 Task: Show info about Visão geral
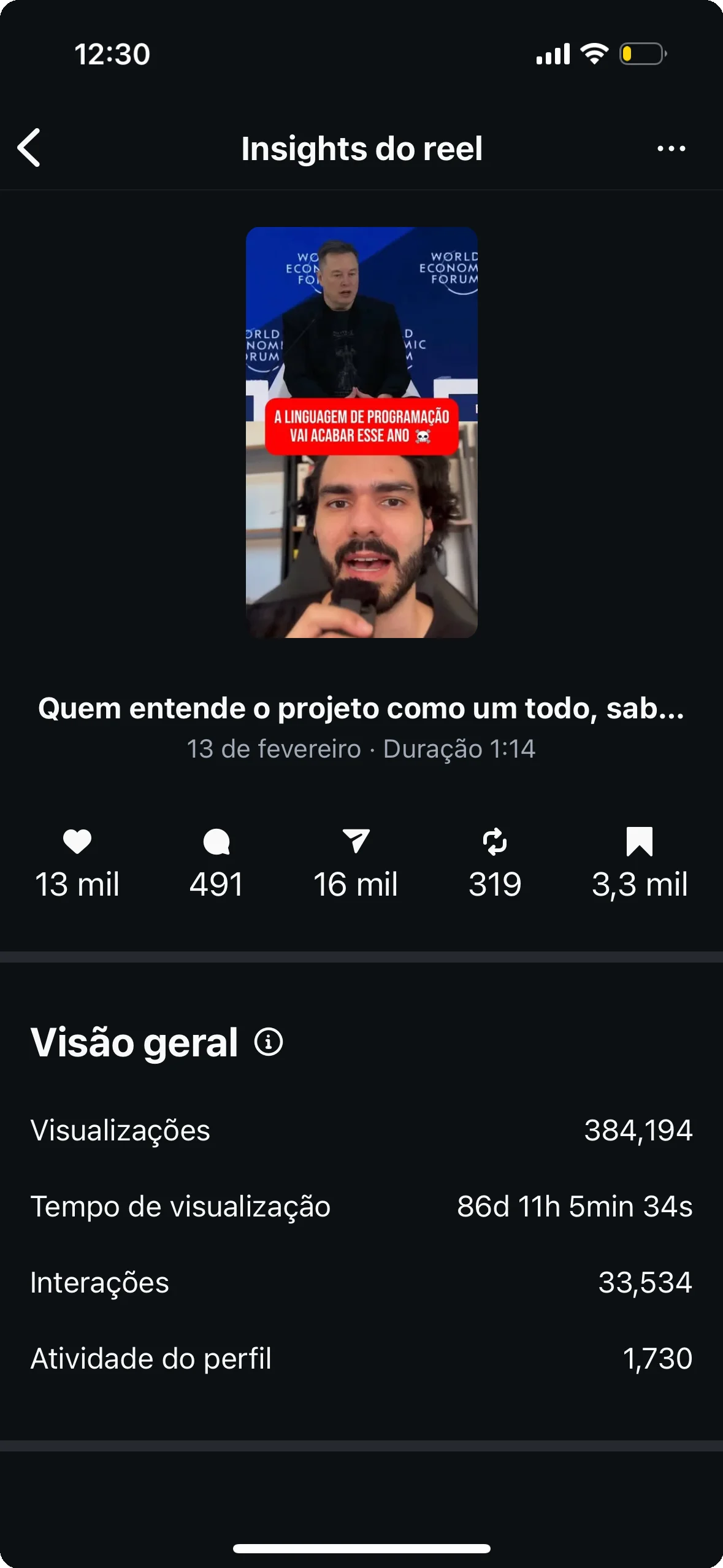coord(269,1042)
